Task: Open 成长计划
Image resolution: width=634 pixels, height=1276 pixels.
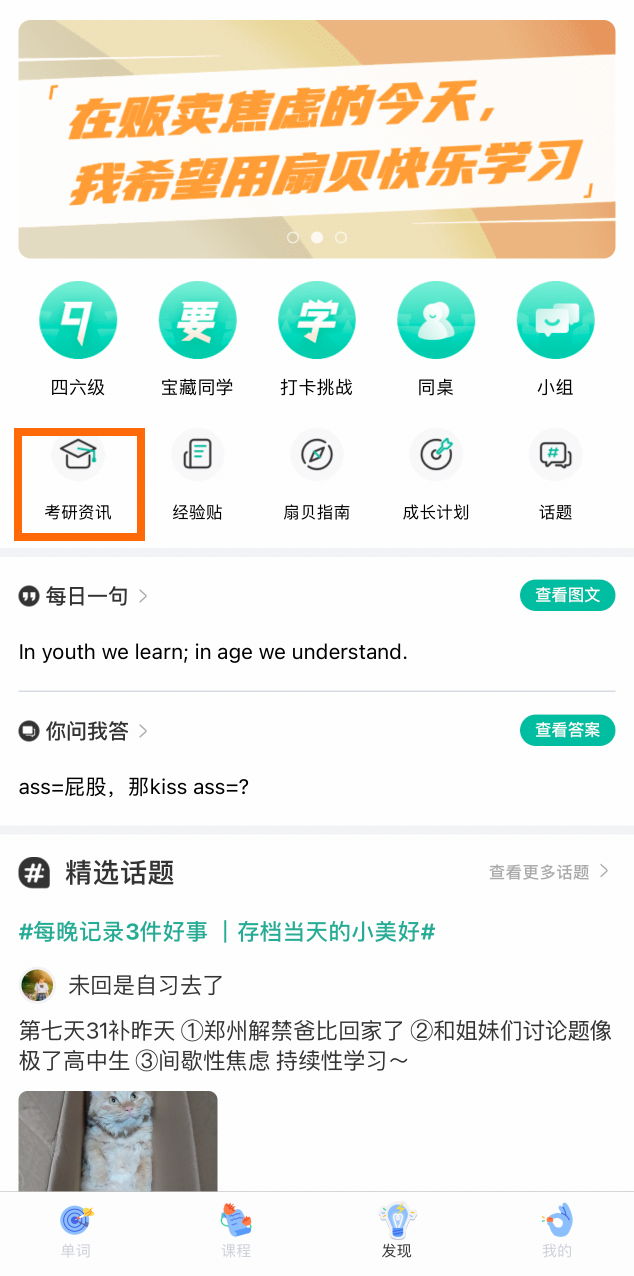Action: tap(436, 478)
